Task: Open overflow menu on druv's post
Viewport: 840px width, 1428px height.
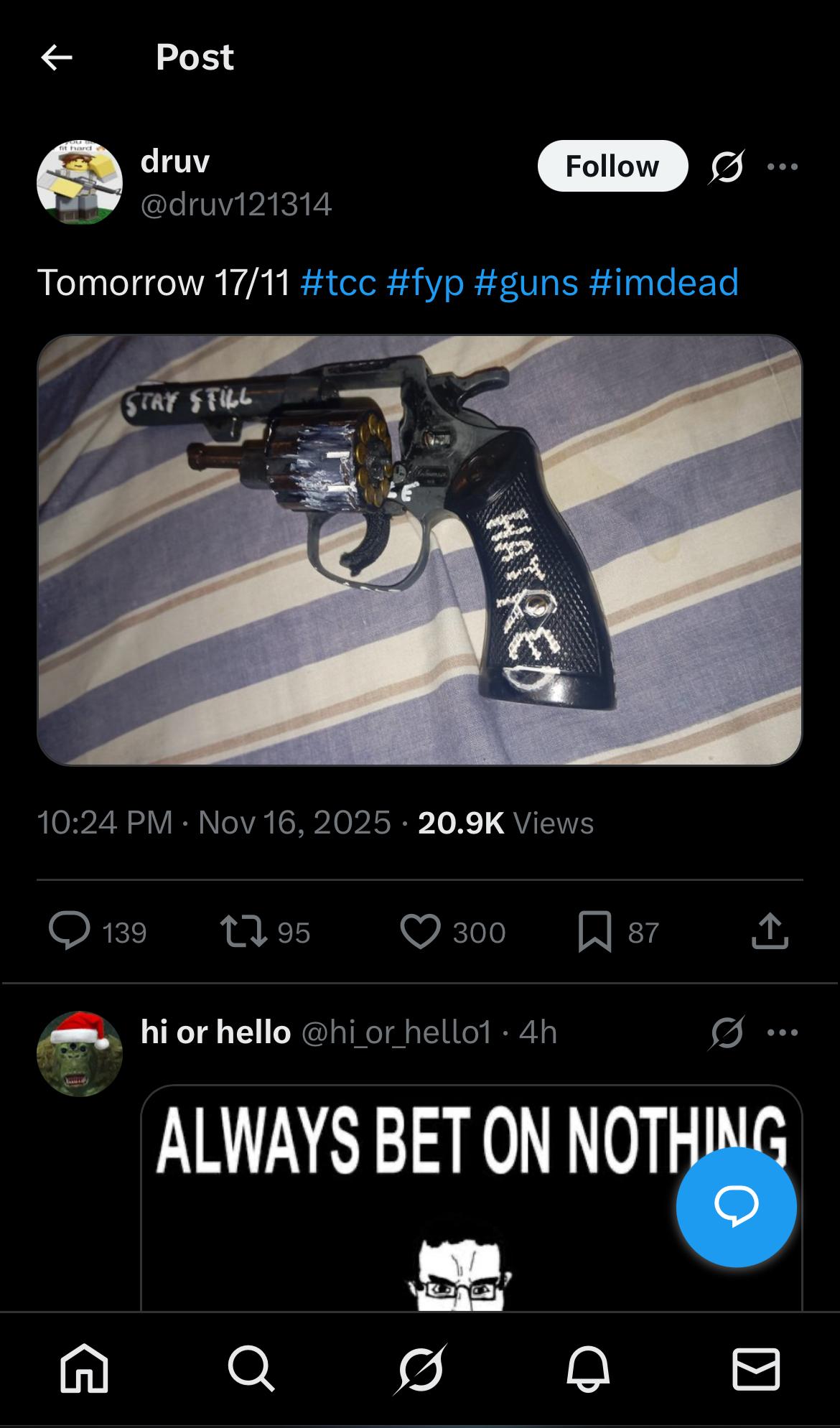Action: (x=782, y=167)
